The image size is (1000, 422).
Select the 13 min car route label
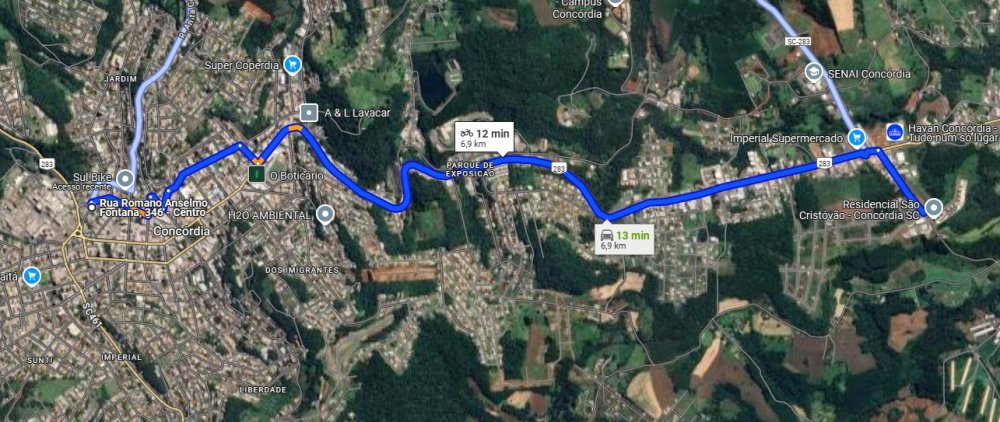[x=621, y=238]
